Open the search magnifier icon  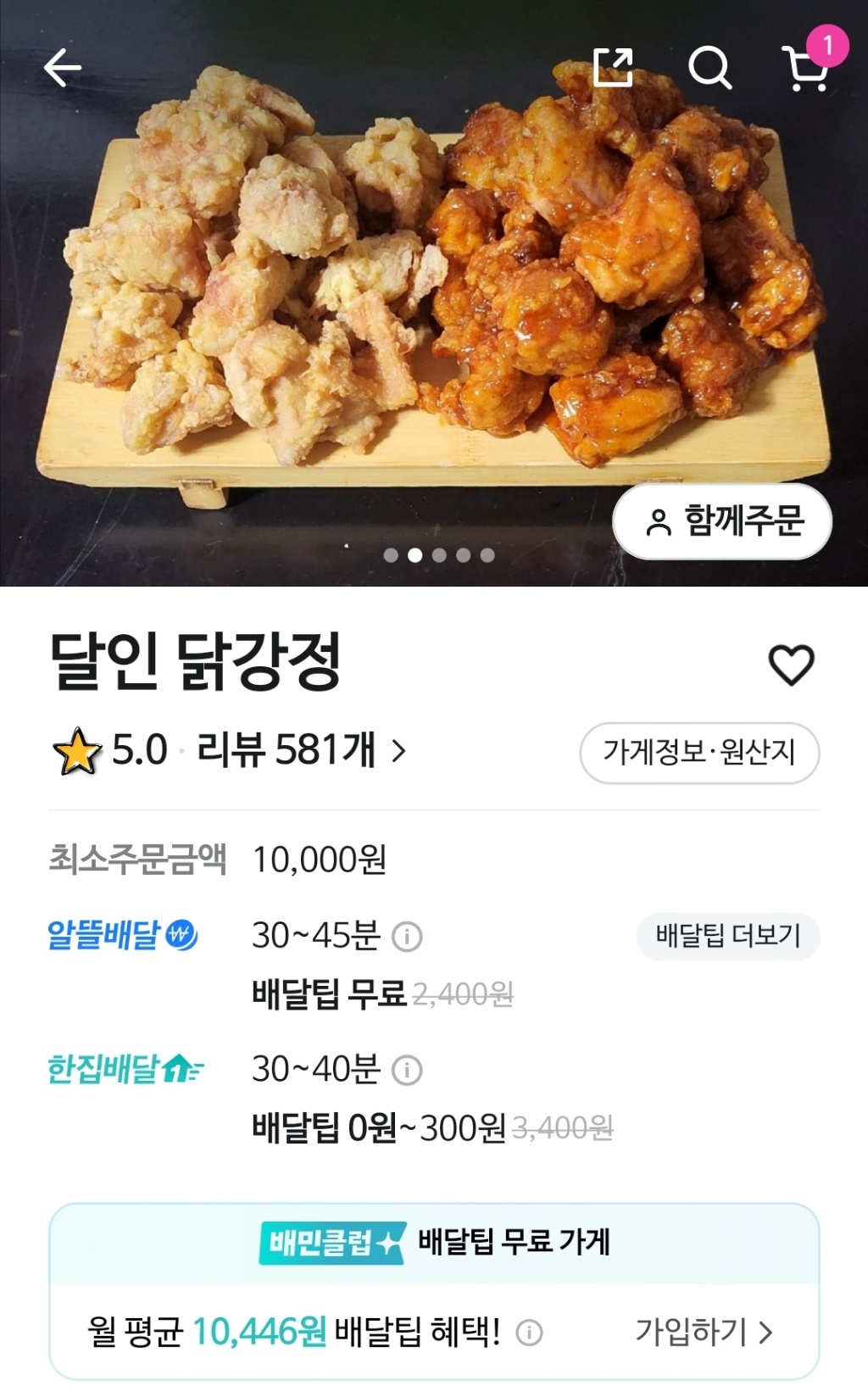(x=709, y=68)
